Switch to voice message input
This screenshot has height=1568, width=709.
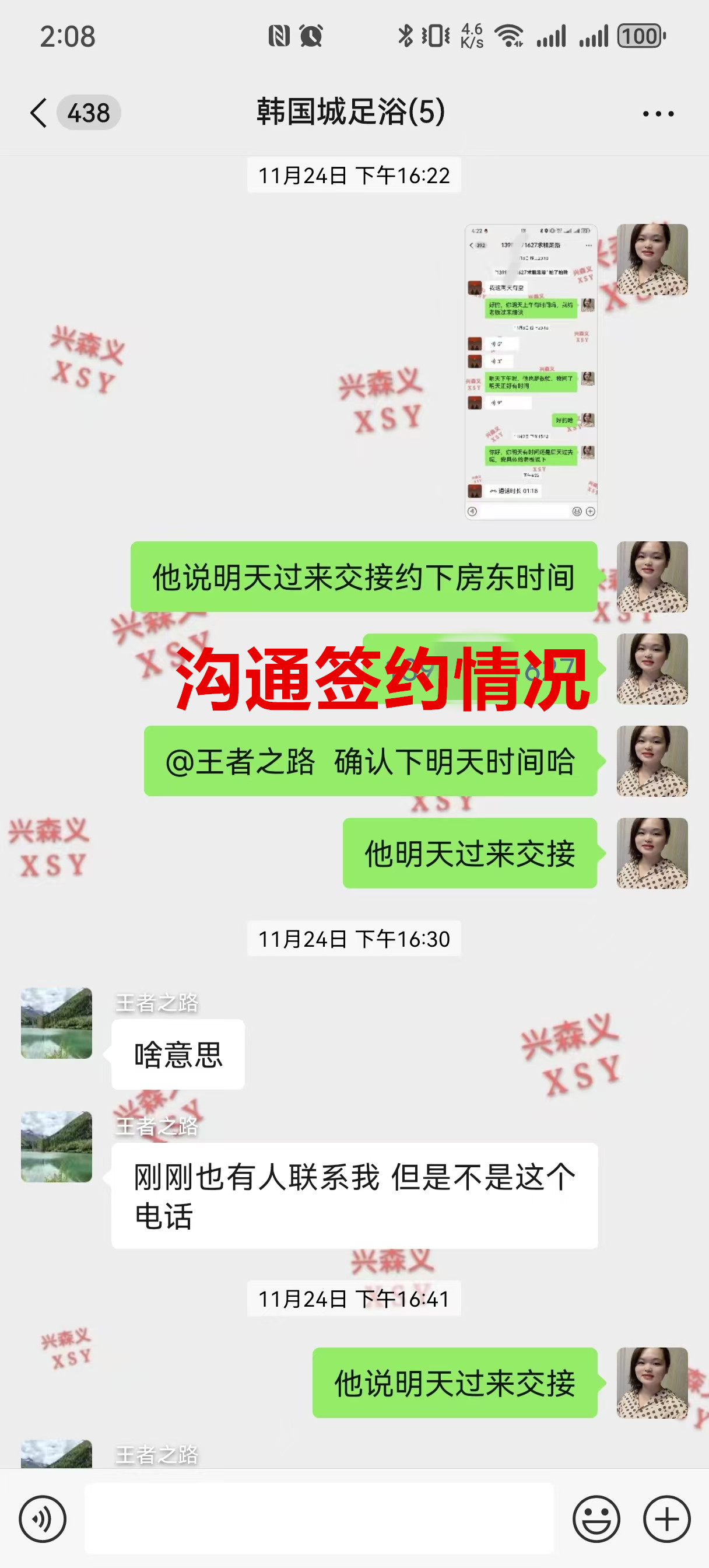pyautogui.click(x=42, y=1518)
